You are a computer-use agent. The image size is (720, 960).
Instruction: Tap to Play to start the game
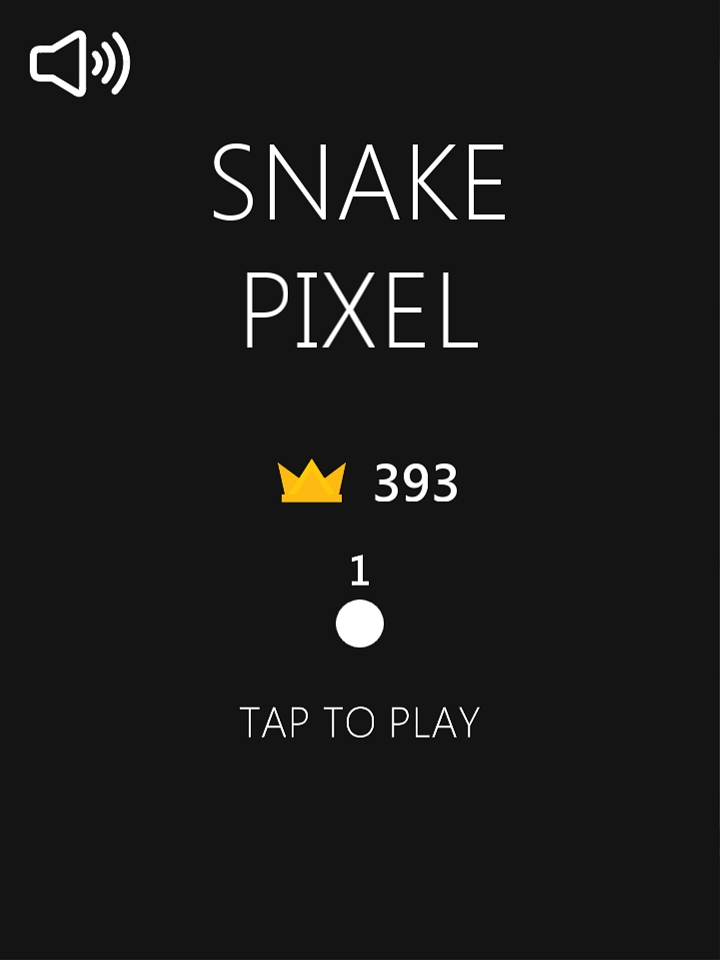pos(360,722)
